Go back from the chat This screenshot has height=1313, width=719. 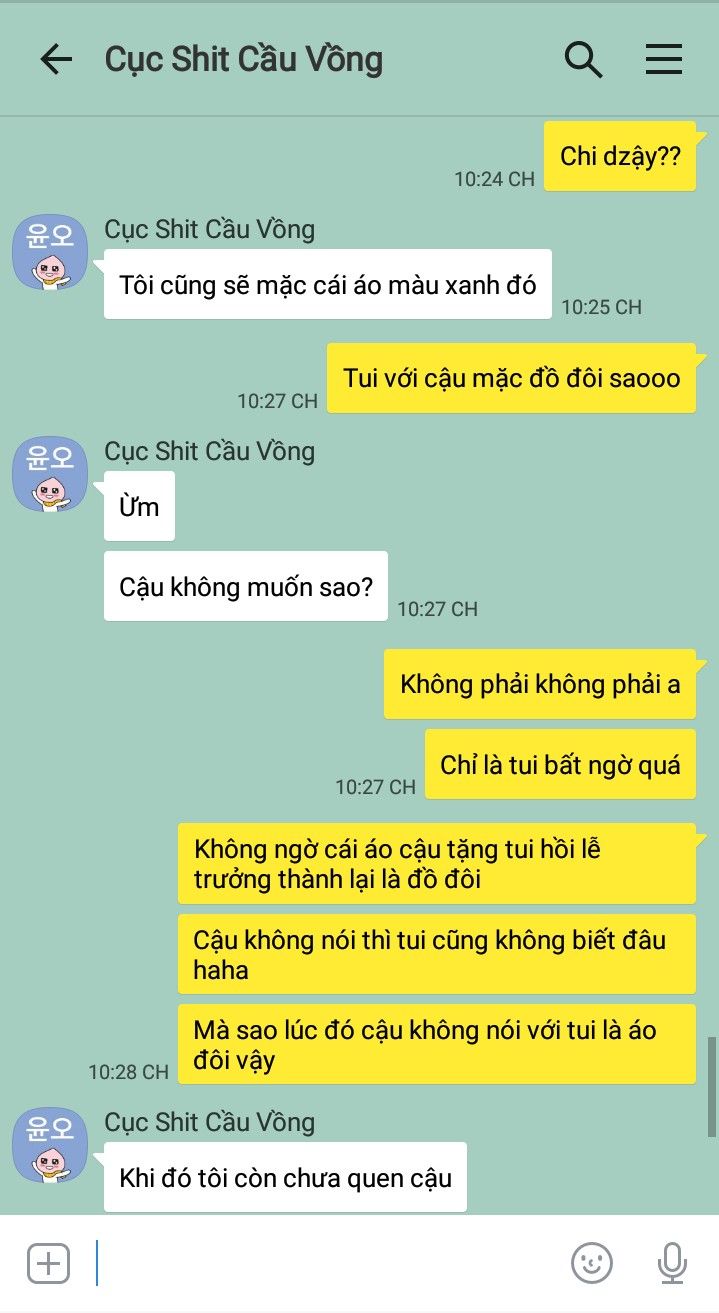(x=56, y=60)
